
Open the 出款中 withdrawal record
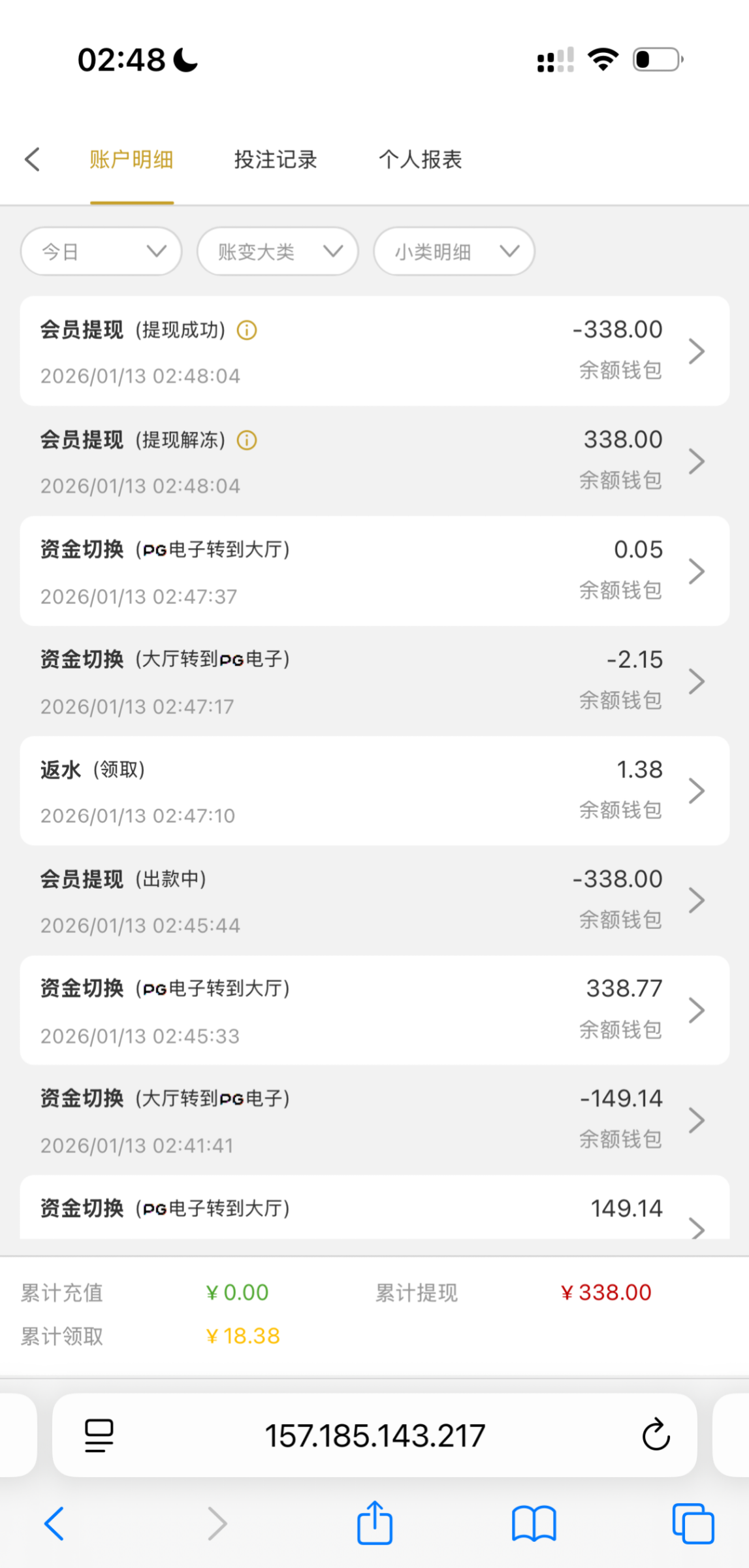click(x=374, y=901)
